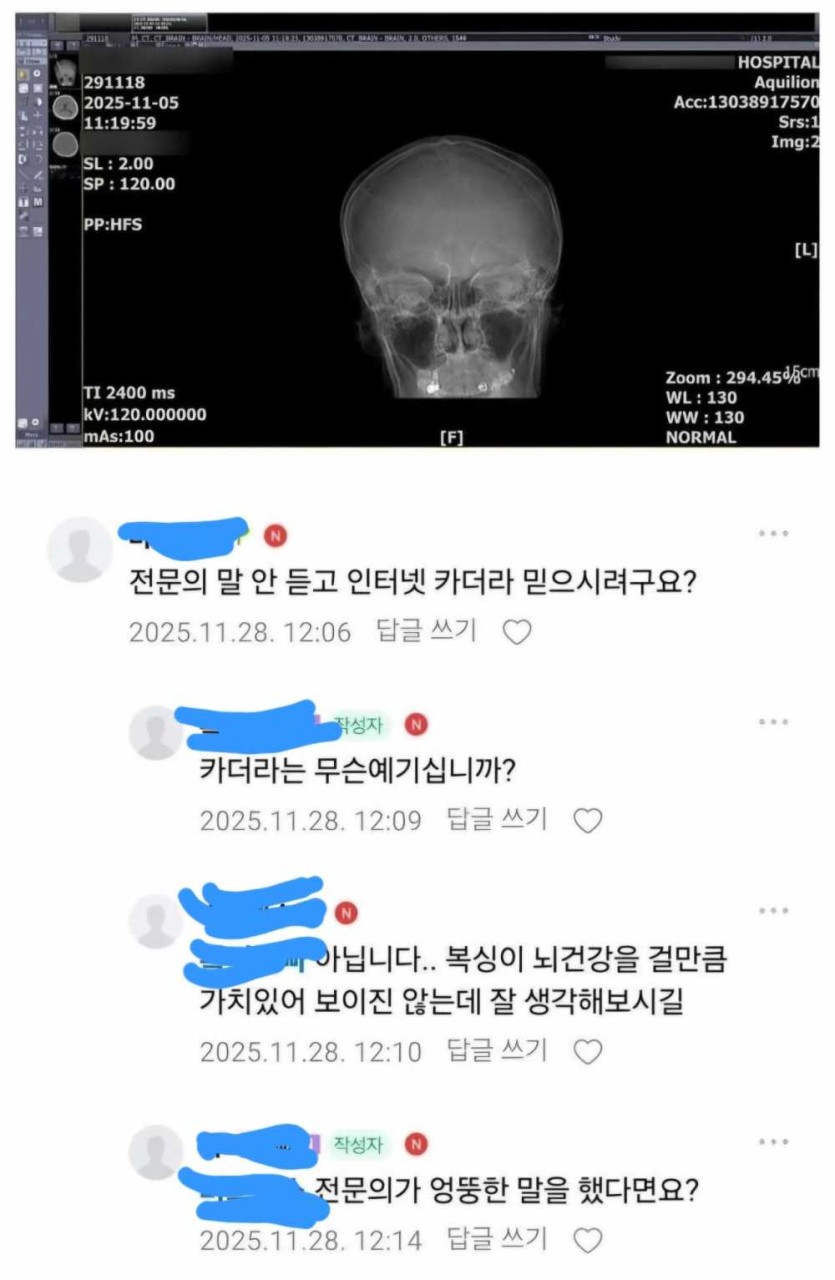Open the overflow menu of the 12:14 comment
Screen dimensions: 835x1280
tap(773, 1142)
